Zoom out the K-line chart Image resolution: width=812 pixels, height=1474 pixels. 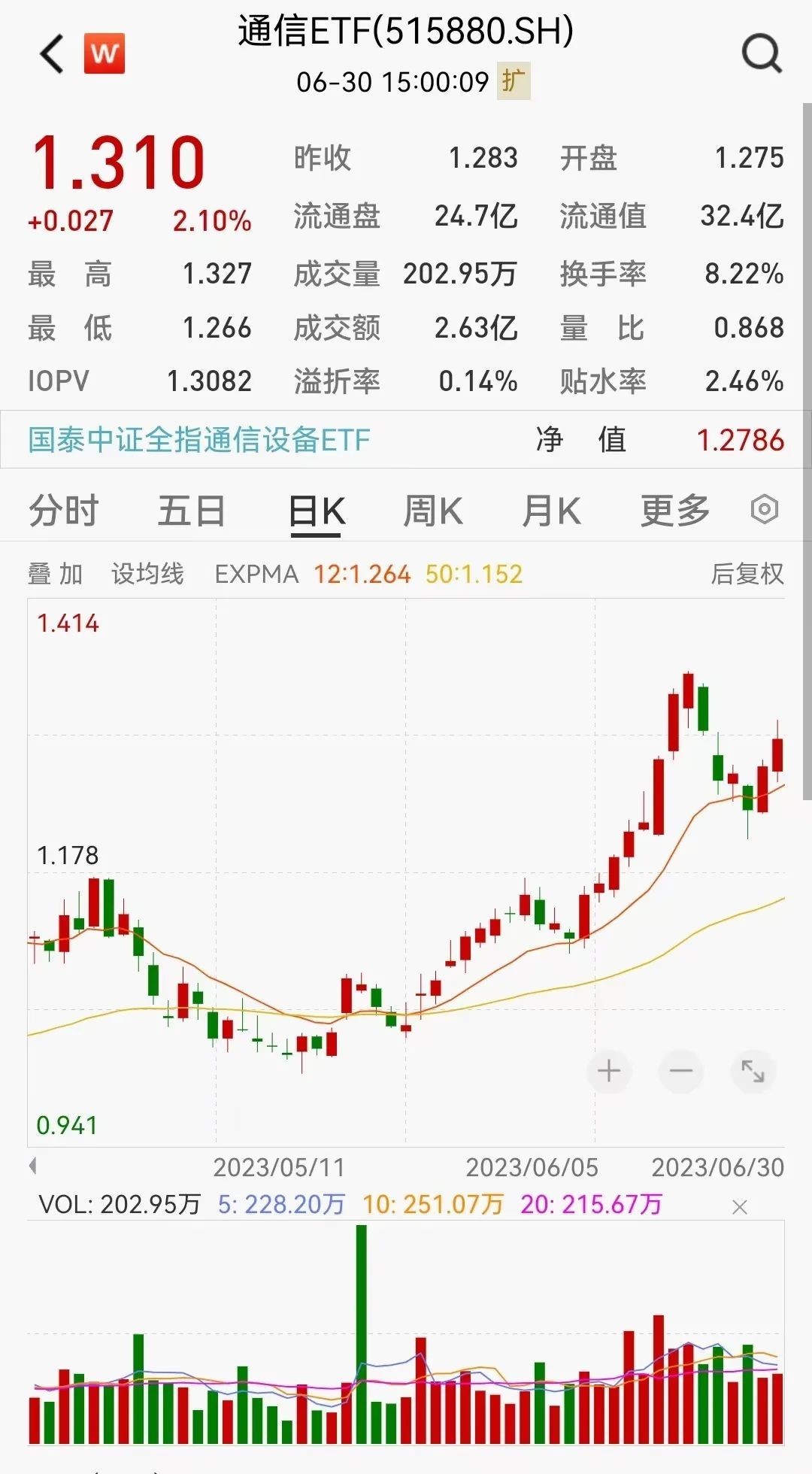pyautogui.click(x=680, y=1071)
